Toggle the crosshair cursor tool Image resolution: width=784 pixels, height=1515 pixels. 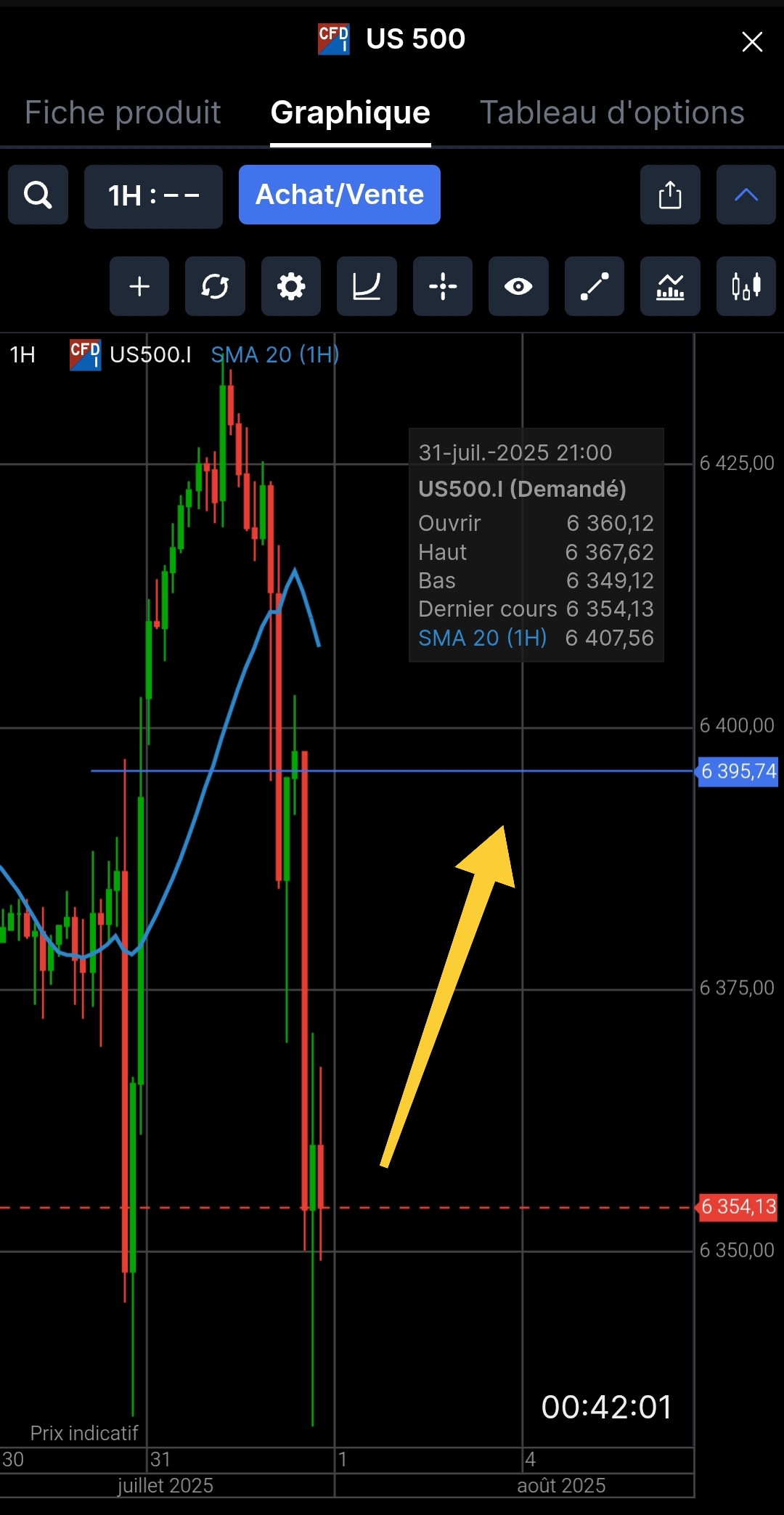(x=443, y=286)
